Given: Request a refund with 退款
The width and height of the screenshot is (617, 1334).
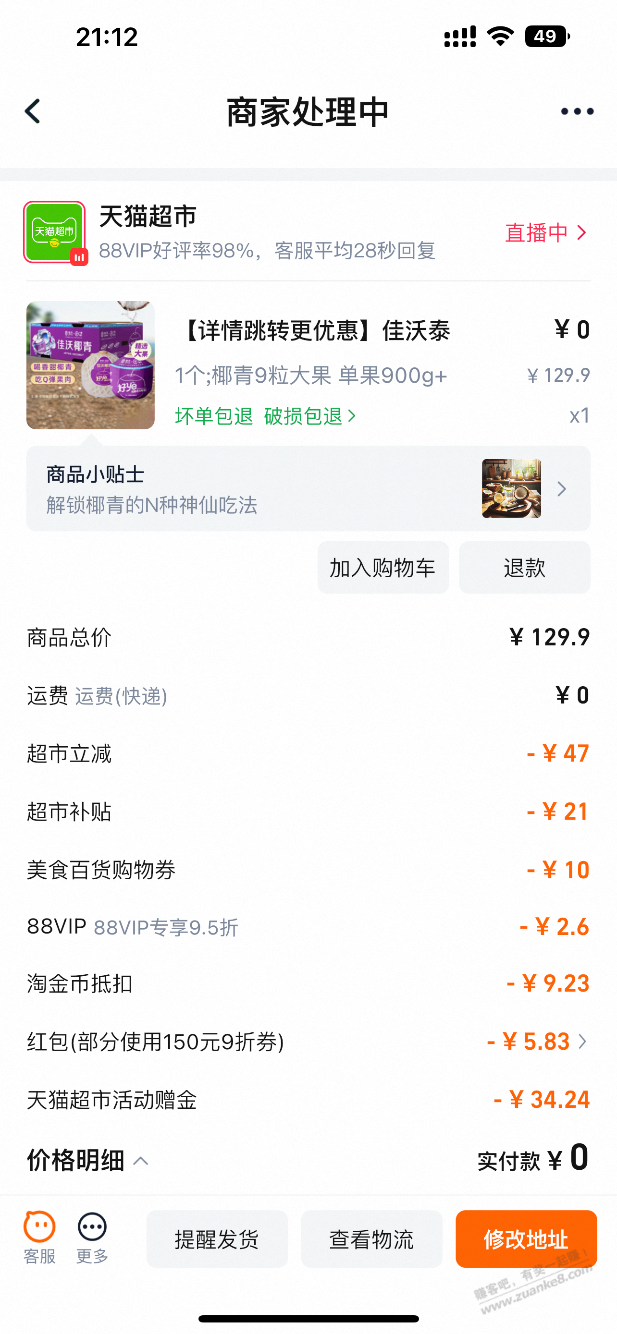Looking at the screenshot, I should [524, 568].
